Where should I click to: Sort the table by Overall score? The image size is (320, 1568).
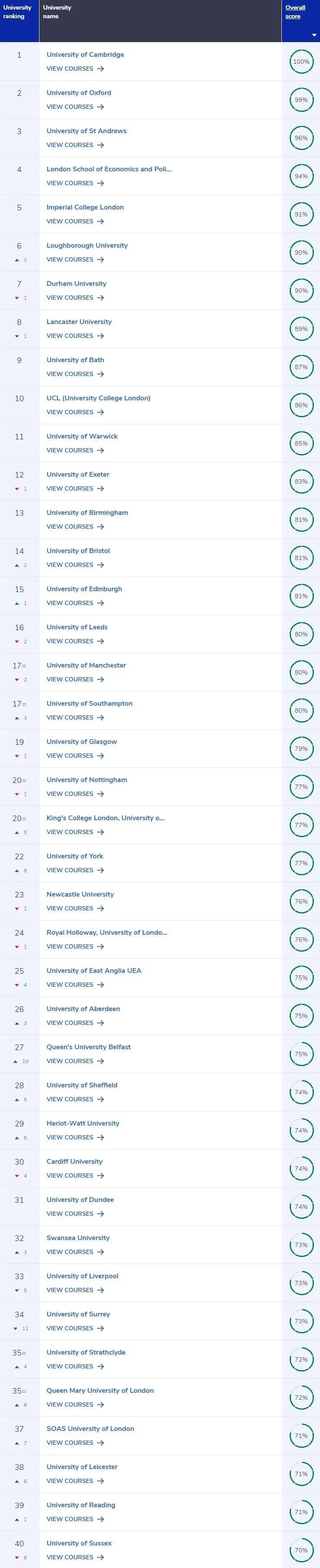296,12
